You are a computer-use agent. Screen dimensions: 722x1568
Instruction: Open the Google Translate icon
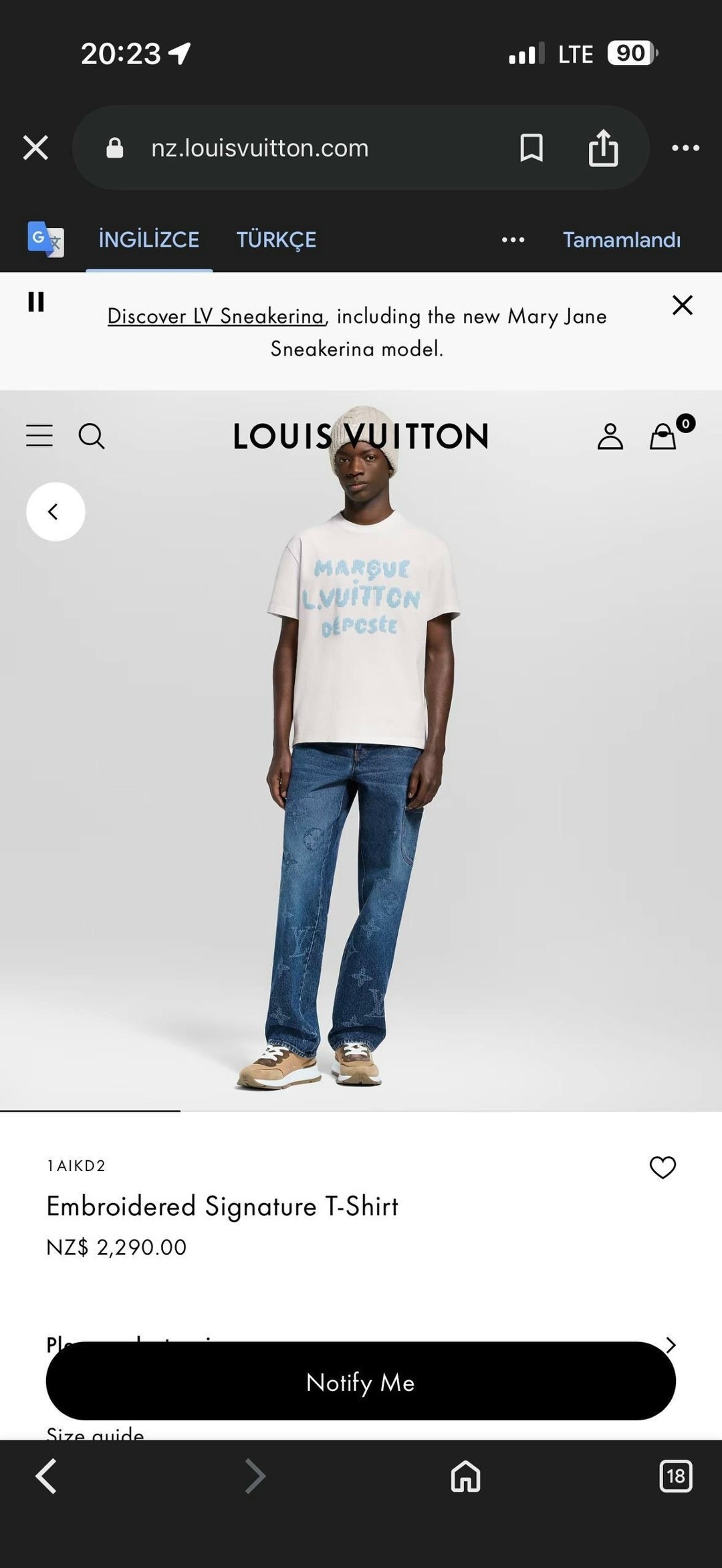tap(46, 241)
